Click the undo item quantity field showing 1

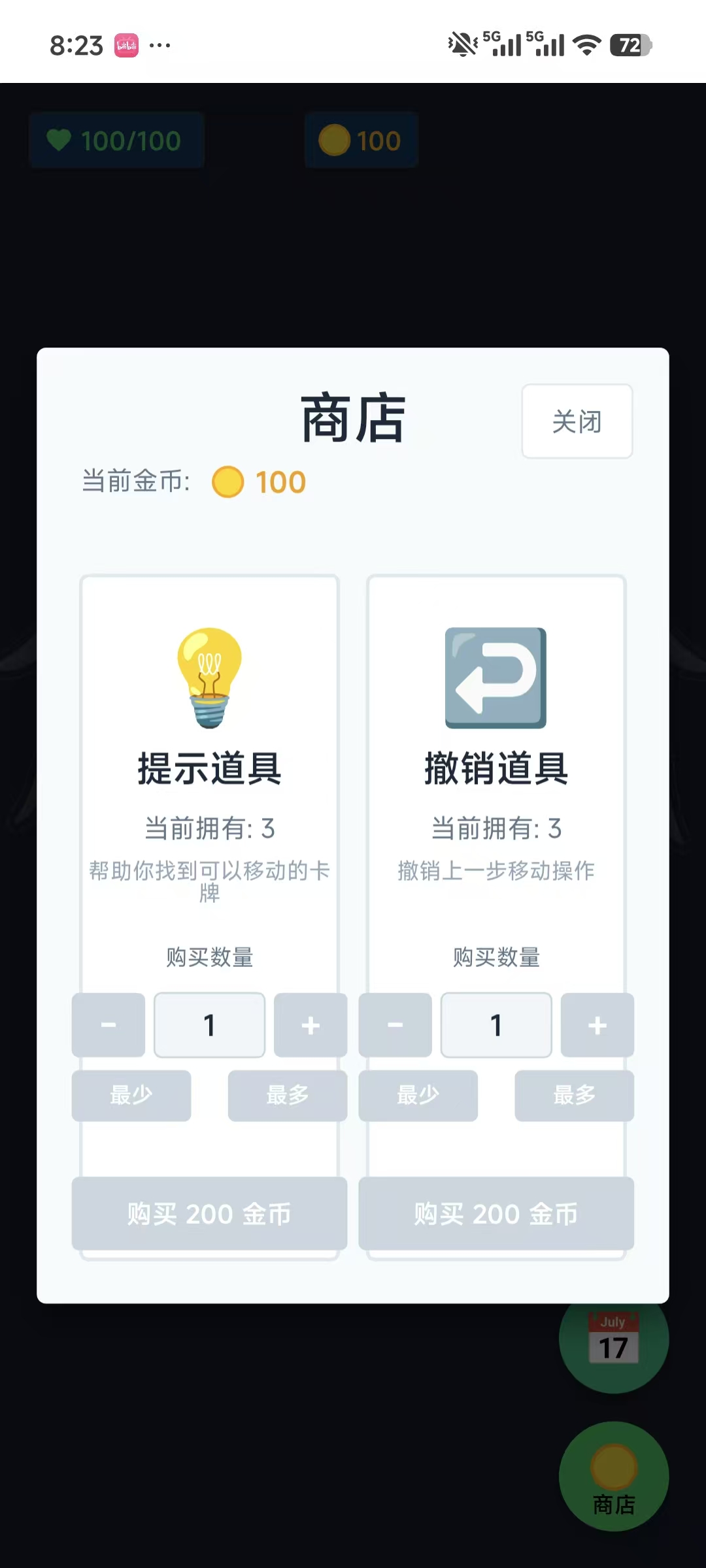coord(496,1025)
